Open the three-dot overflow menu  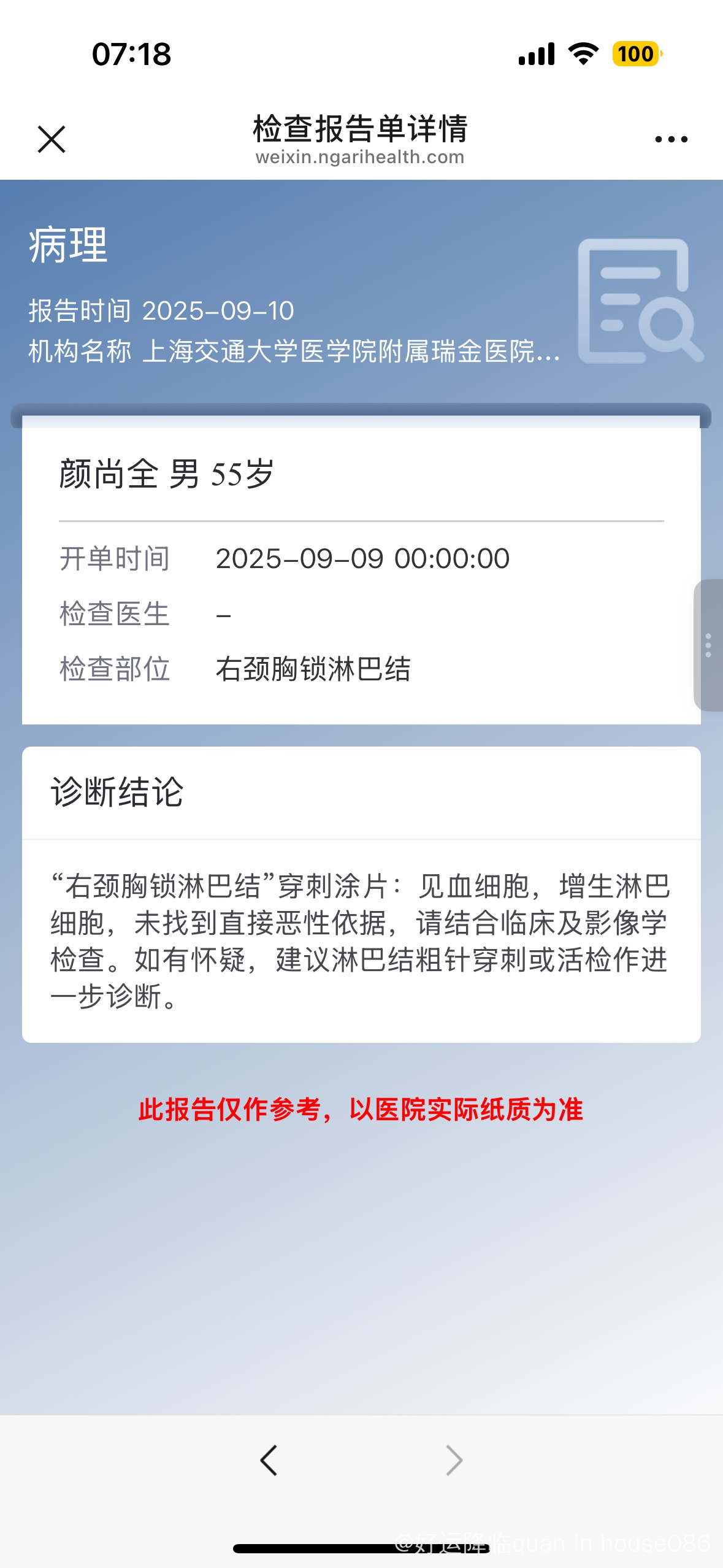pos(671,139)
